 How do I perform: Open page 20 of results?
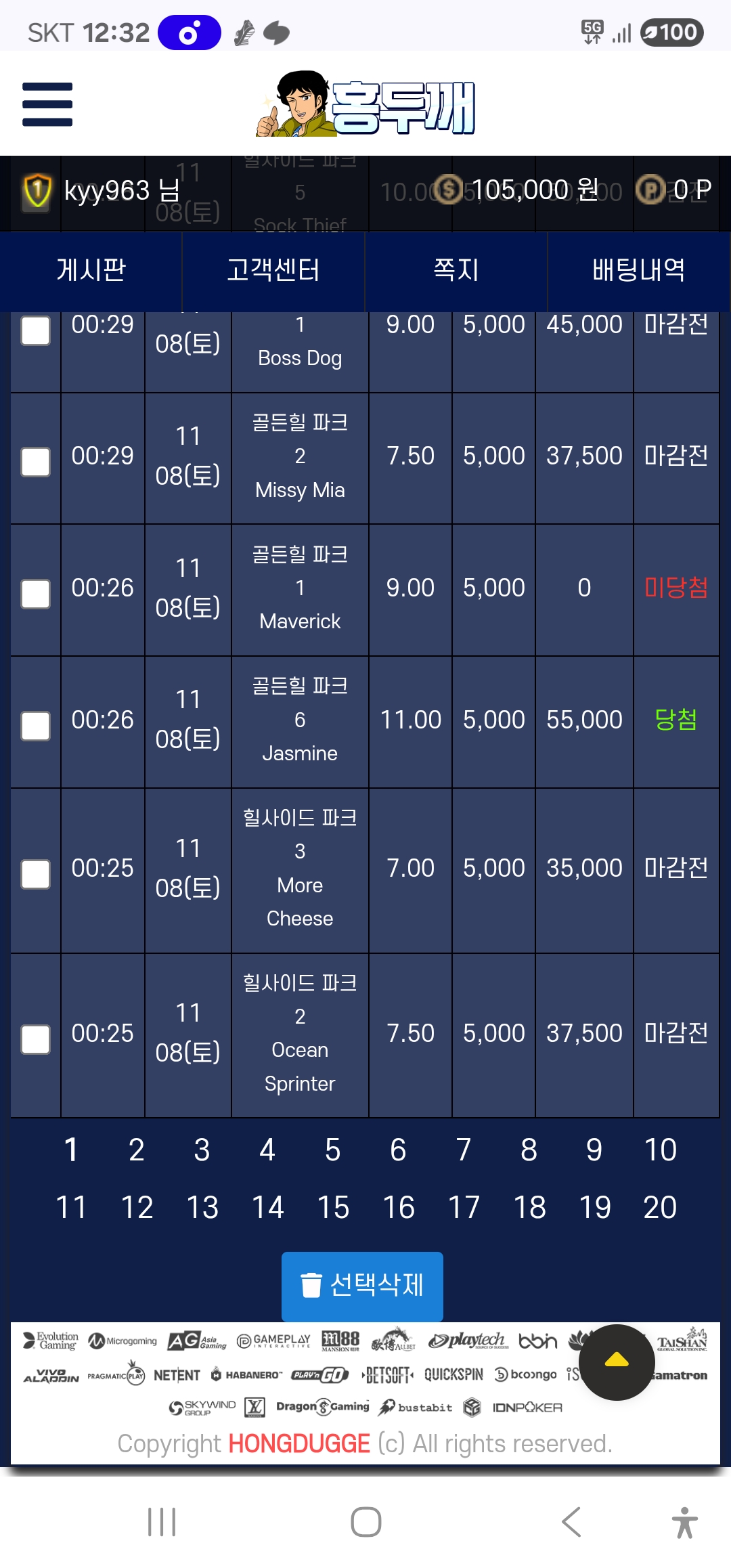click(660, 1207)
